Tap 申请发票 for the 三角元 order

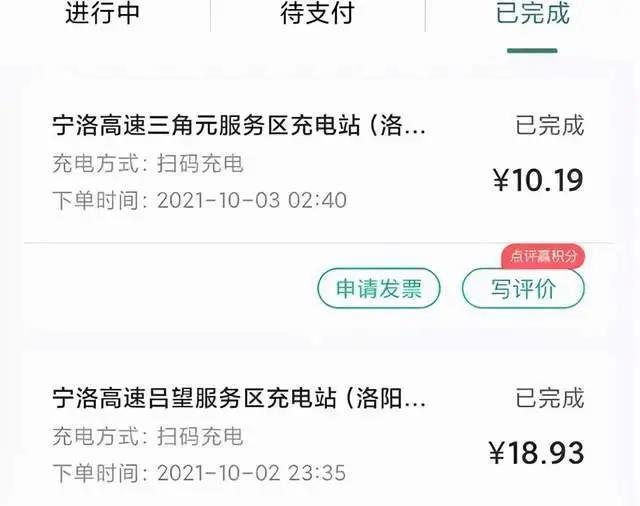379,290
